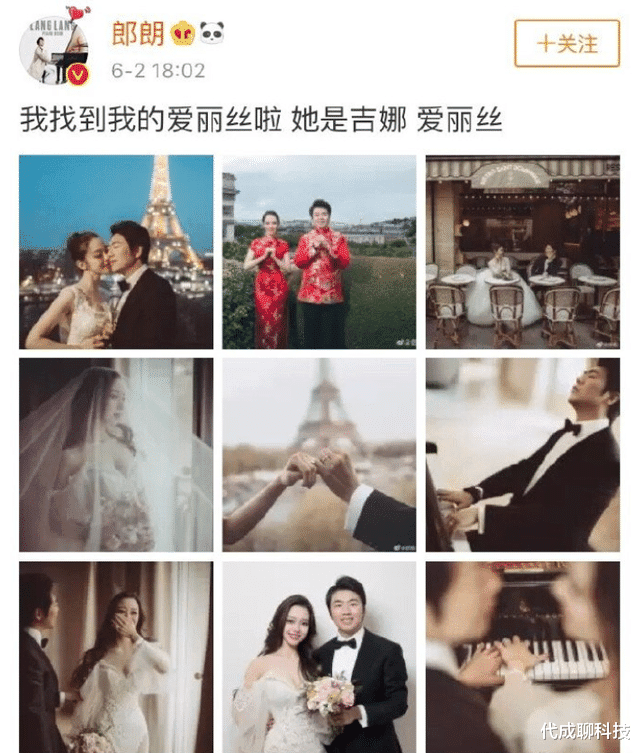Open the man playing piano photo
The height and width of the screenshot is (753, 640).
point(522,455)
